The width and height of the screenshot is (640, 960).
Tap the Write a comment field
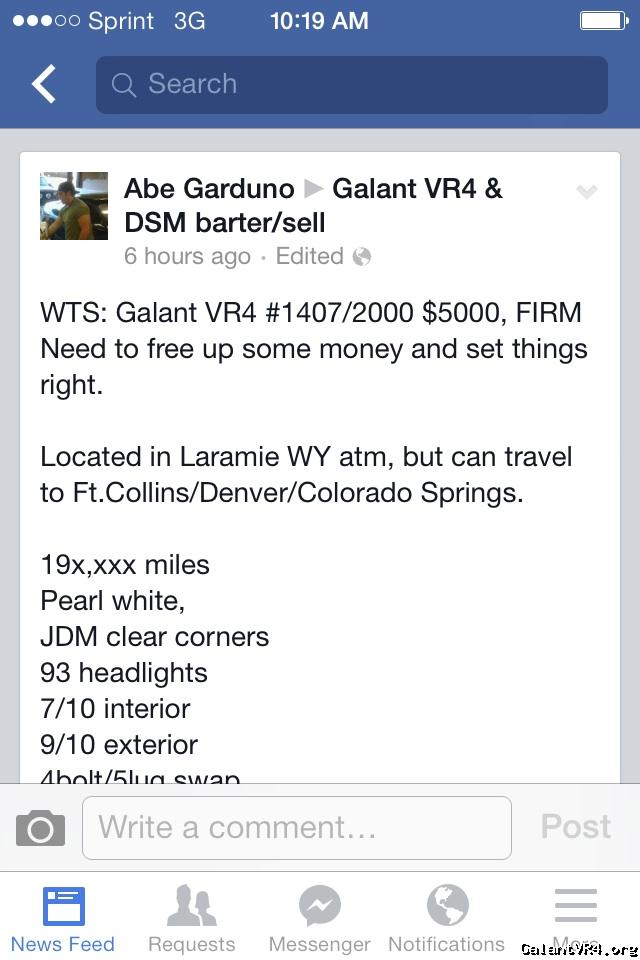point(296,828)
